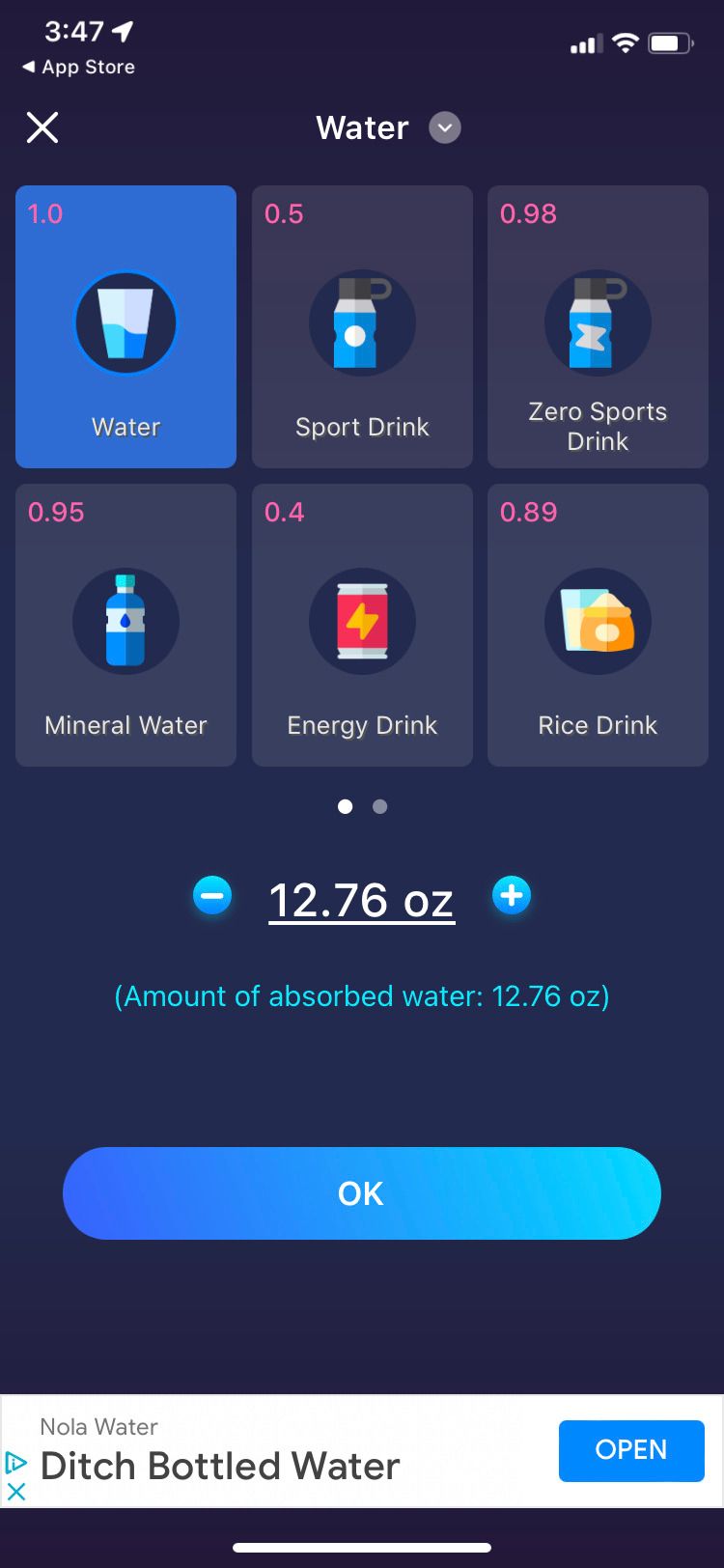Return to the App Store via status bar
The width and height of the screenshot is (724, 1568).
(77, 67)
